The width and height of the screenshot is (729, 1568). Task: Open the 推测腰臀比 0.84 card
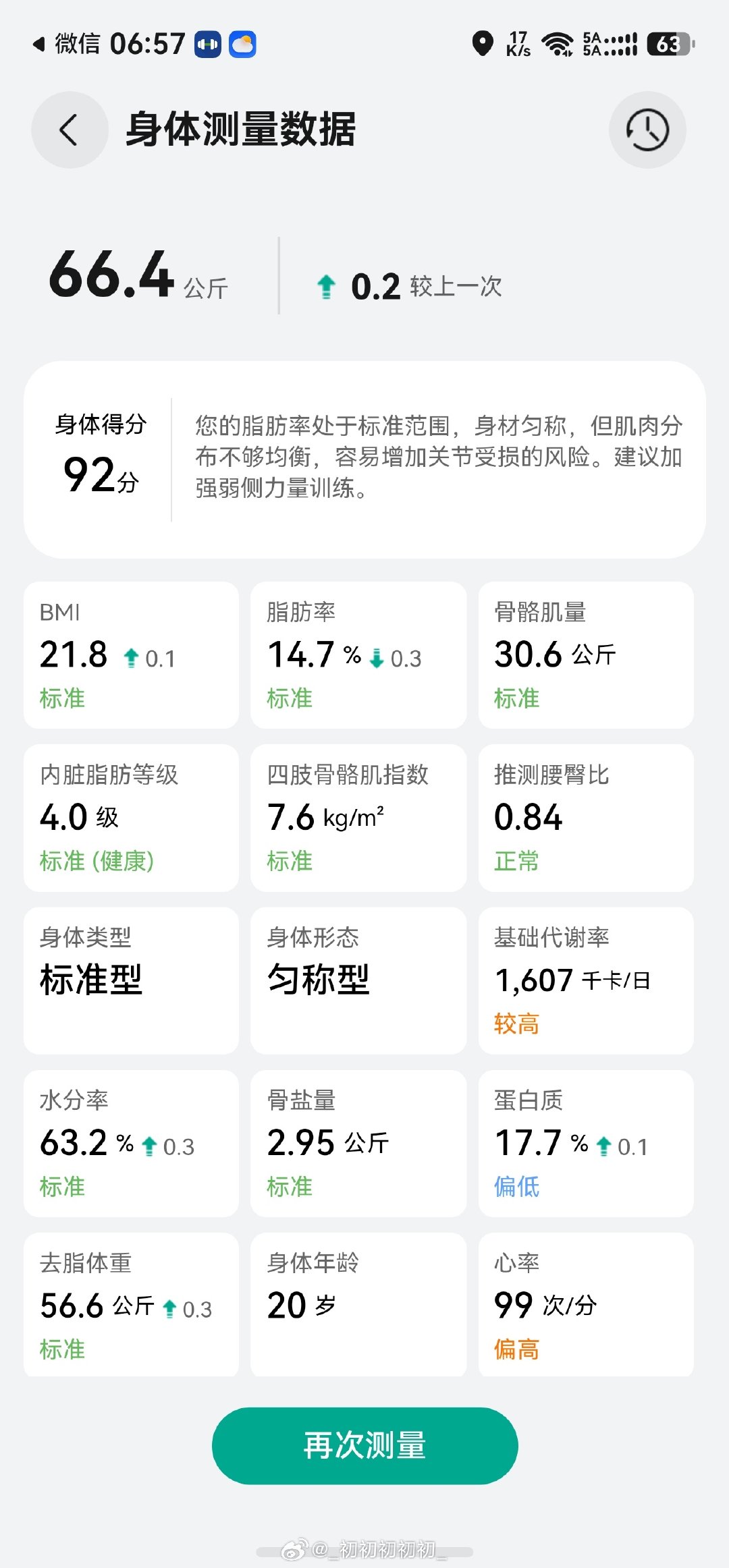coord(586,818)
